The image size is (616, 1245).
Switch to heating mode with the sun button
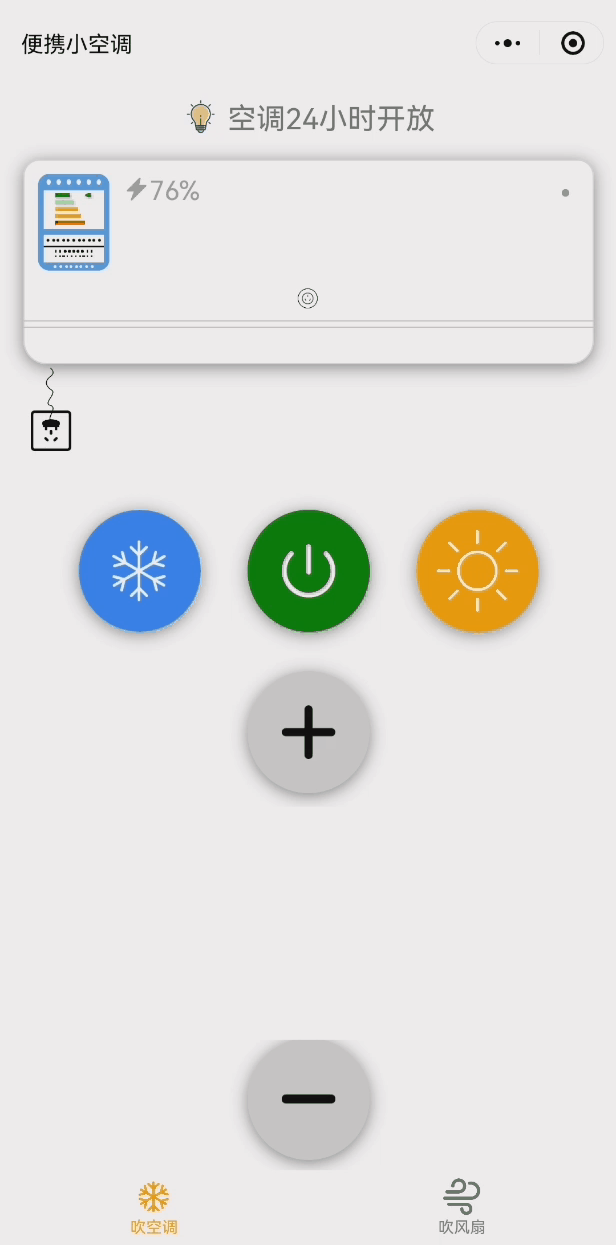pyautogui.click(x=477, y=571)
